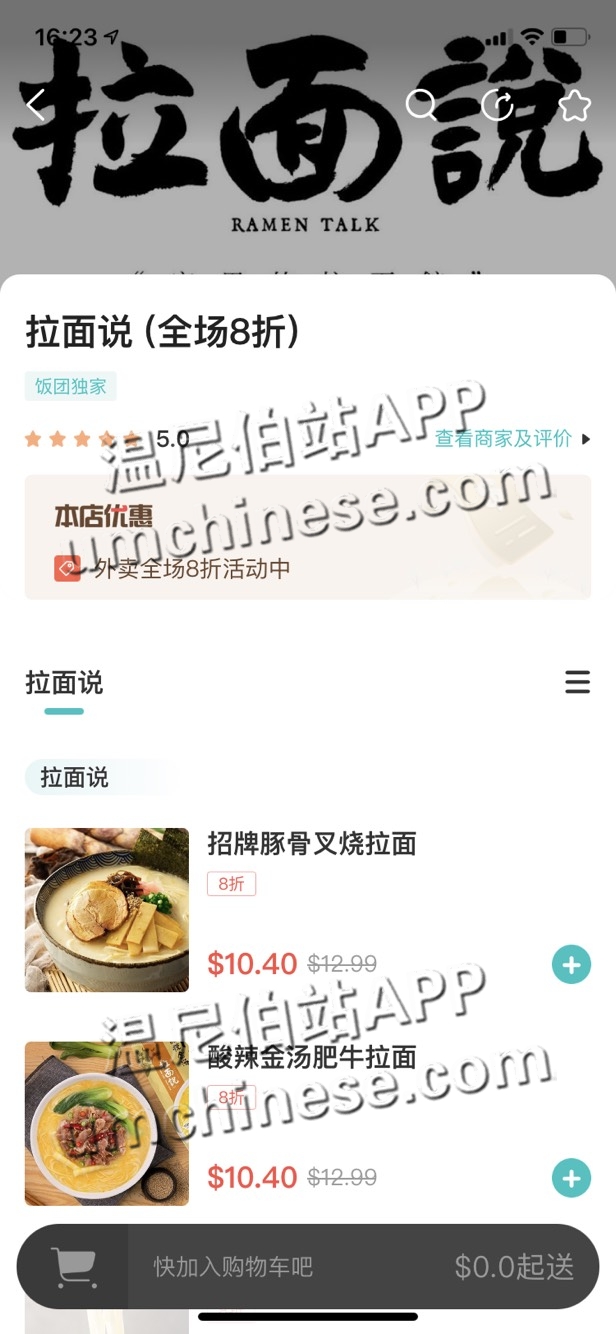Share this restaurant page
The height and width of the screenshot is (1334, 616).
(497, 104)
